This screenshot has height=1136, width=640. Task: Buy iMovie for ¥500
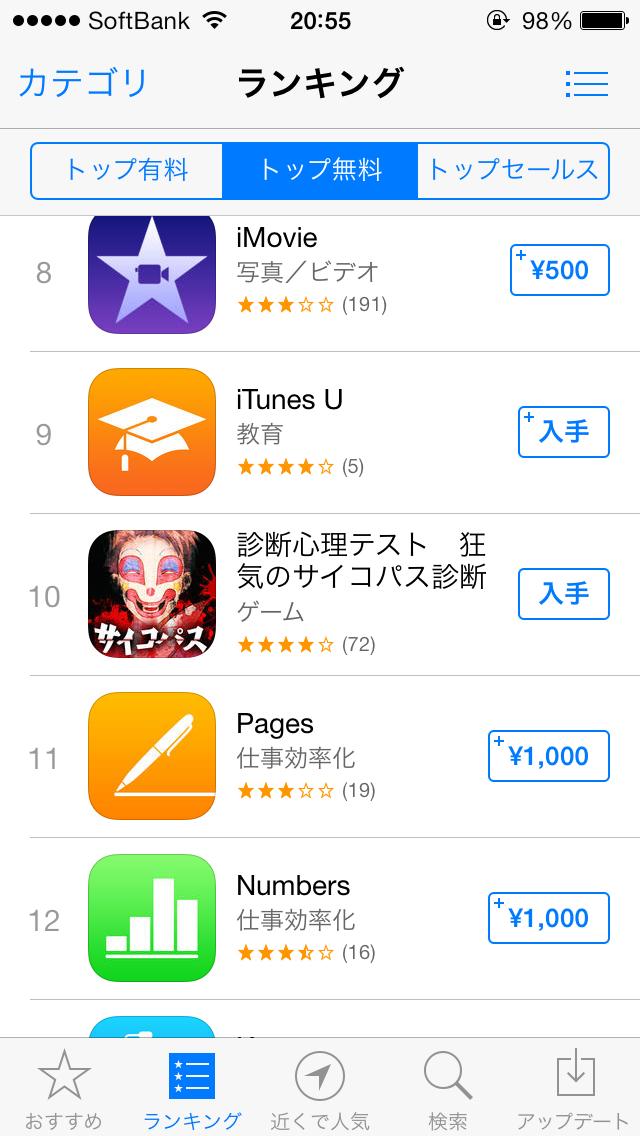tap(559, 270)
